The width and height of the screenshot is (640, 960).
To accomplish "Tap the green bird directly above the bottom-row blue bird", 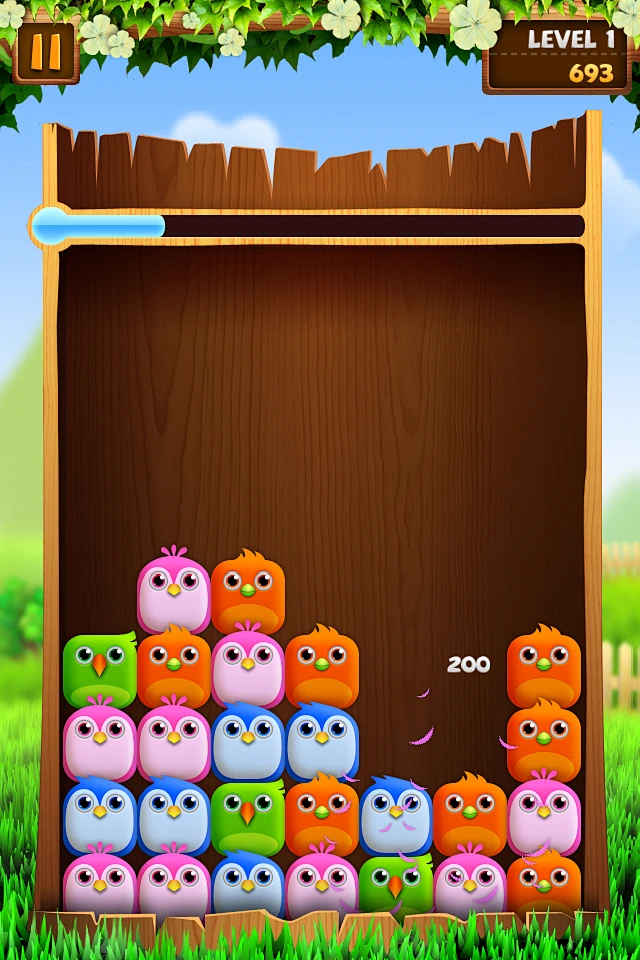I will (x=248, y=817).
